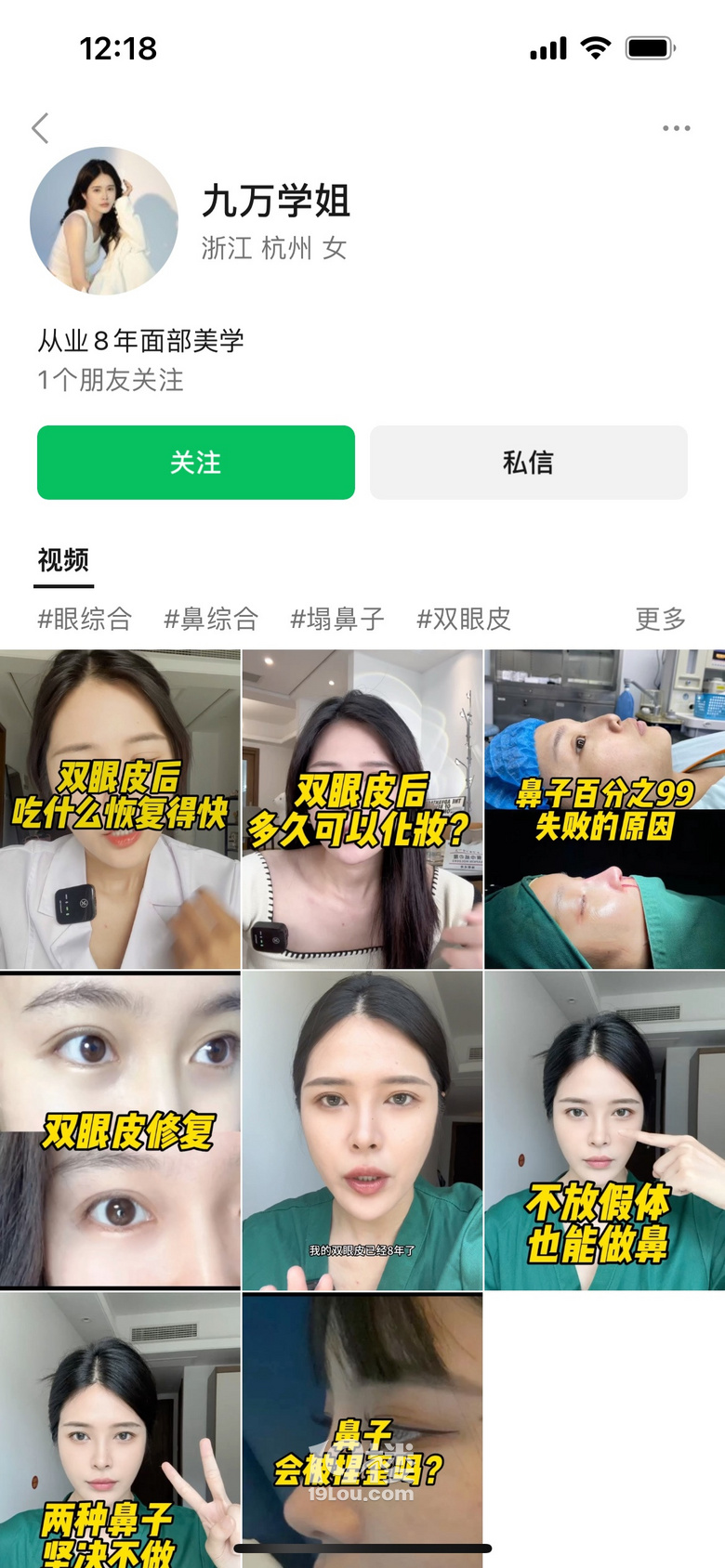
Task: Send a private message via 私信
Action: (x=528, y=463)
